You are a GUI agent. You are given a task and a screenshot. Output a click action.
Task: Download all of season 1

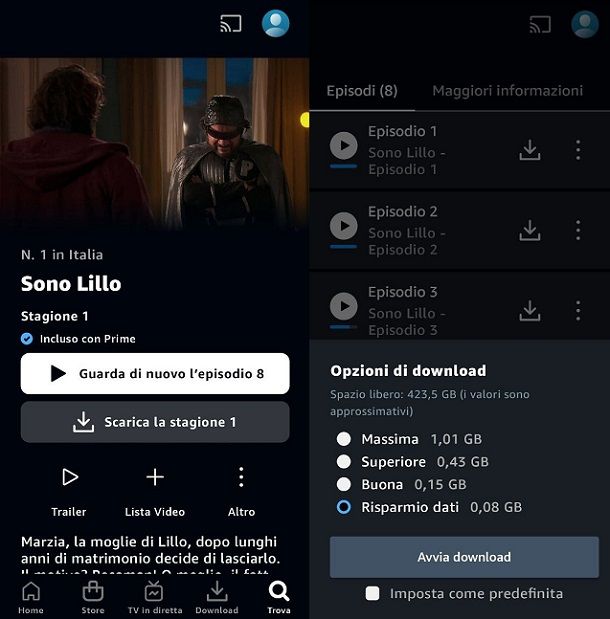coord(155,422)
